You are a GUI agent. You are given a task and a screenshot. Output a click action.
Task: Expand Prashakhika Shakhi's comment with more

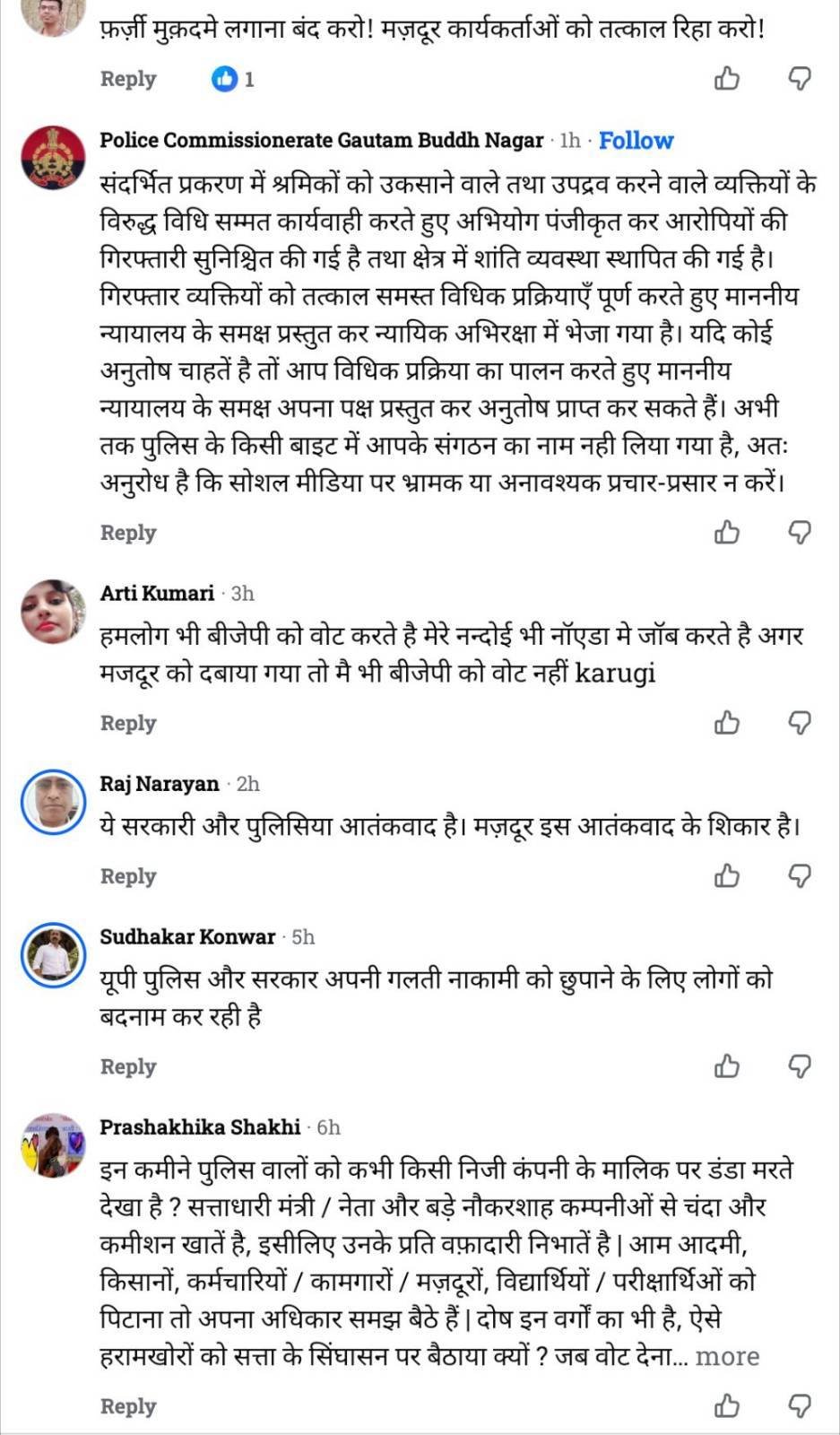727,1356
